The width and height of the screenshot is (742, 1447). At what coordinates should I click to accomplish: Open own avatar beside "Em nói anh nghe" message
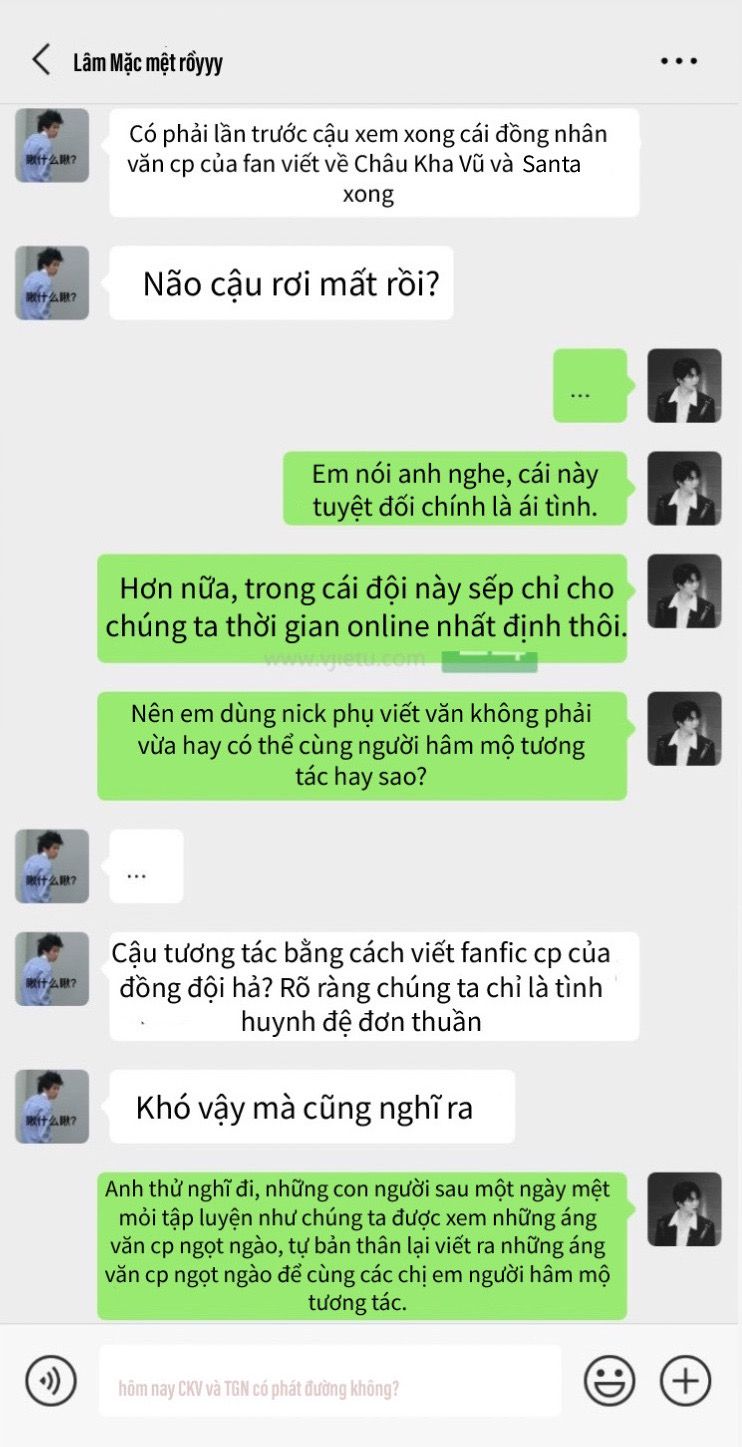(684, 488)
